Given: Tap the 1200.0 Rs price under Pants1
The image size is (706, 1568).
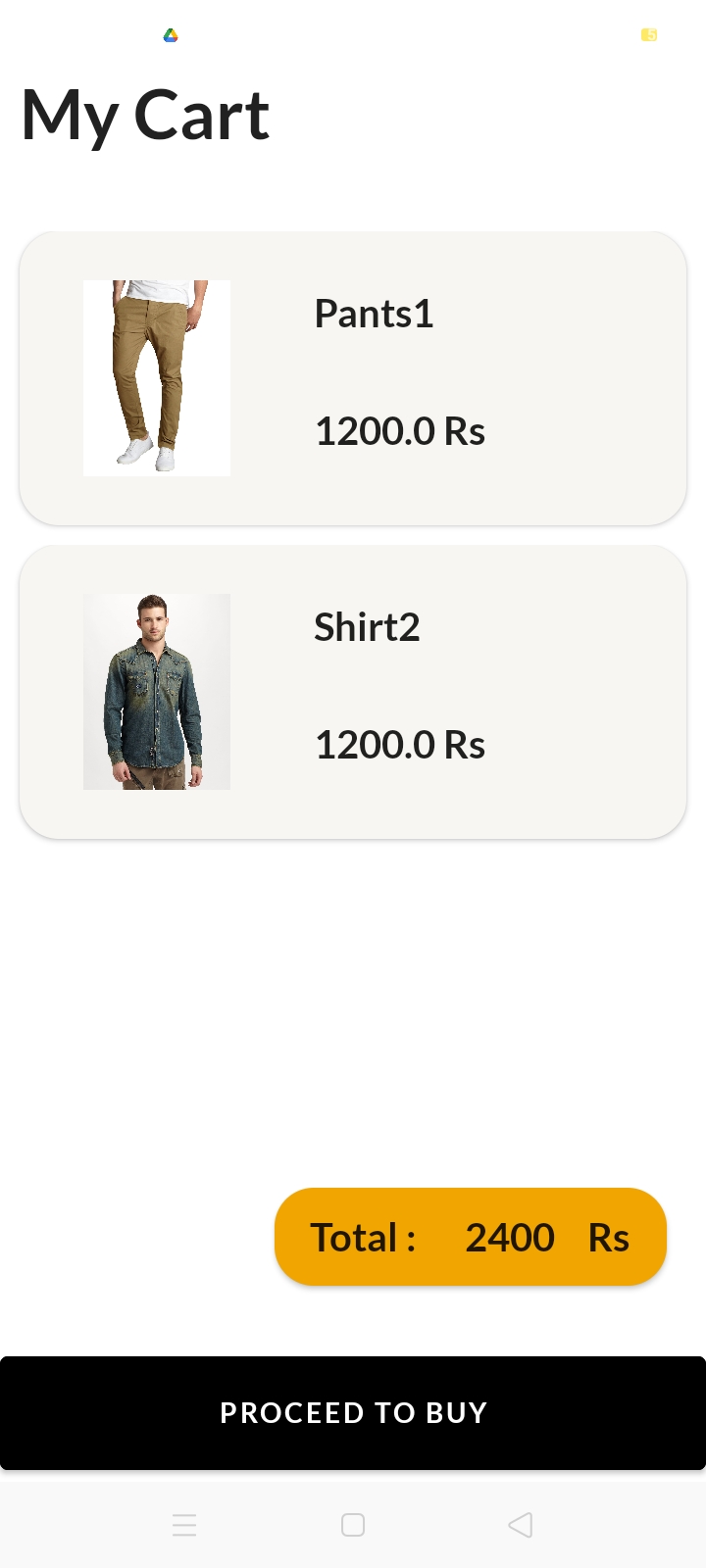Looking at the screenshot, I should (400, 430).
